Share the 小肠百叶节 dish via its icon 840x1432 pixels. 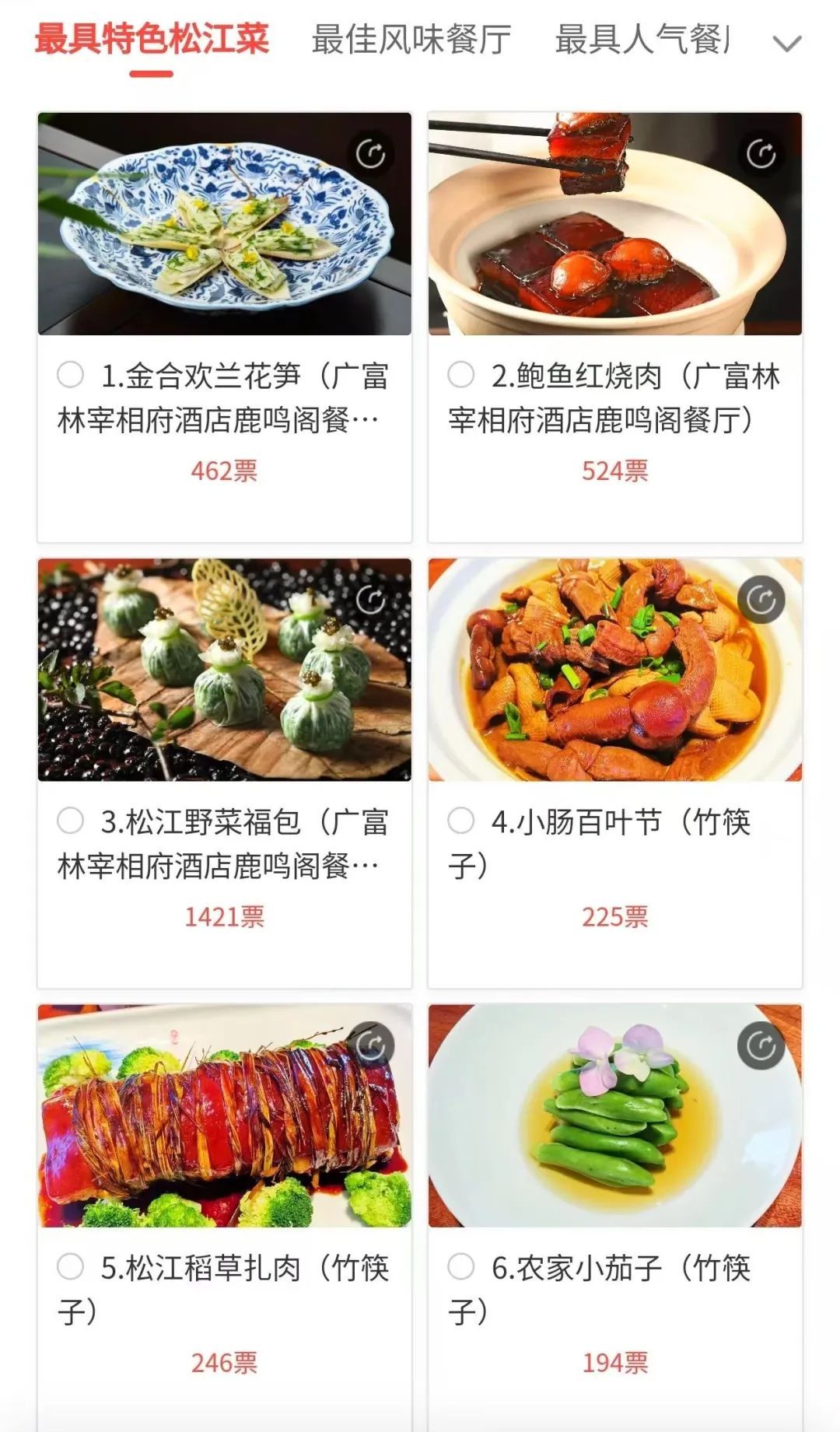(x=761, y=600)
